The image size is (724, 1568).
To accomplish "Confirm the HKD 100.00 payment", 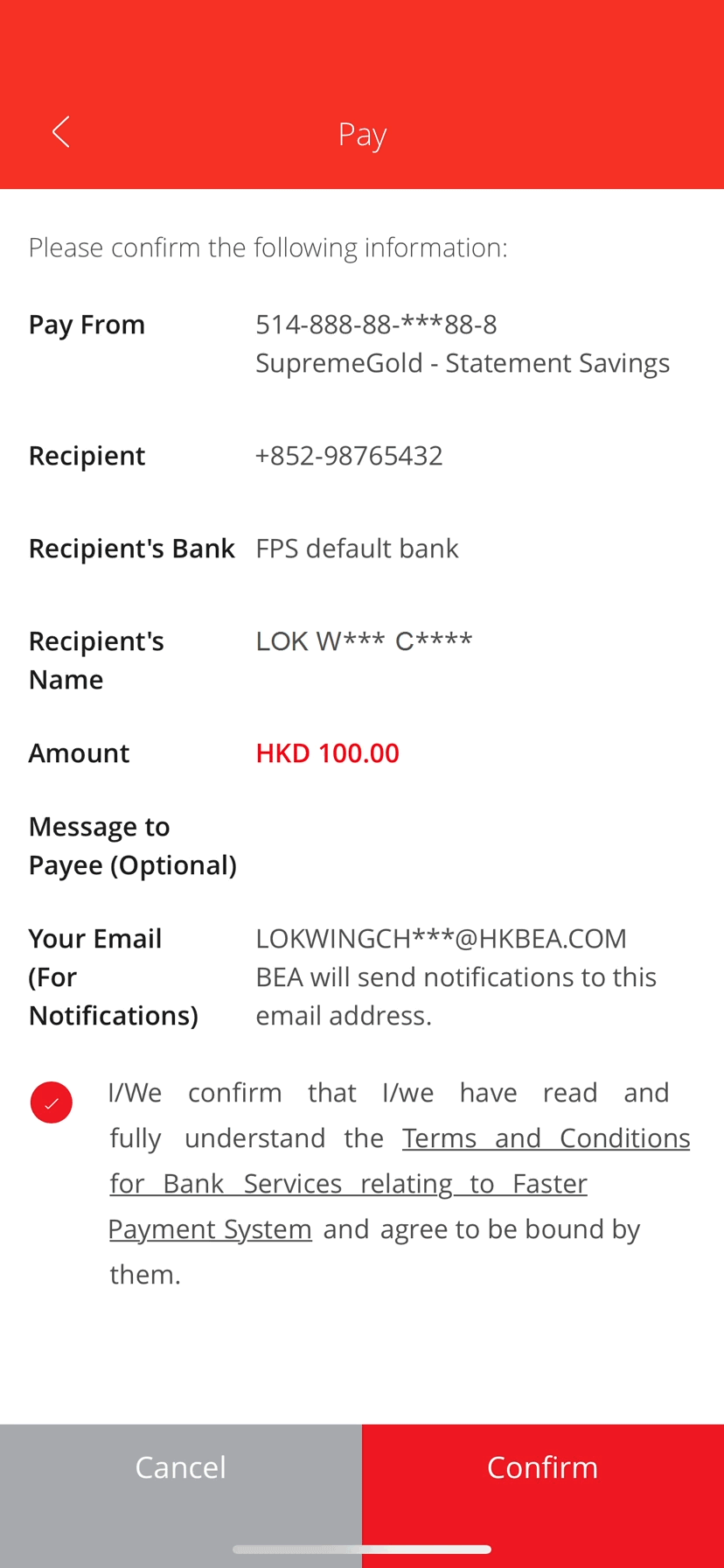I will 543,1494.
